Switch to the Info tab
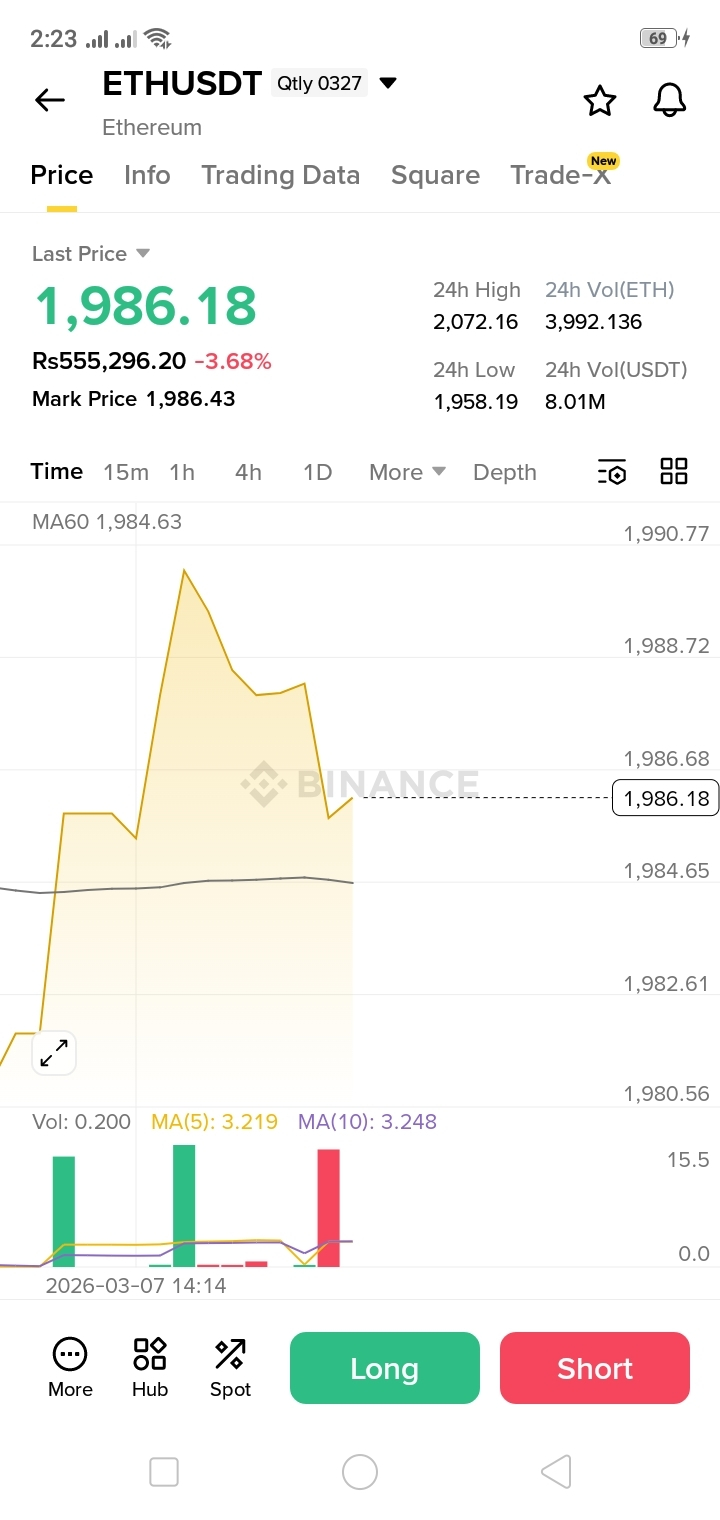Screen dimensions: 720x1520 click(147, 175)
